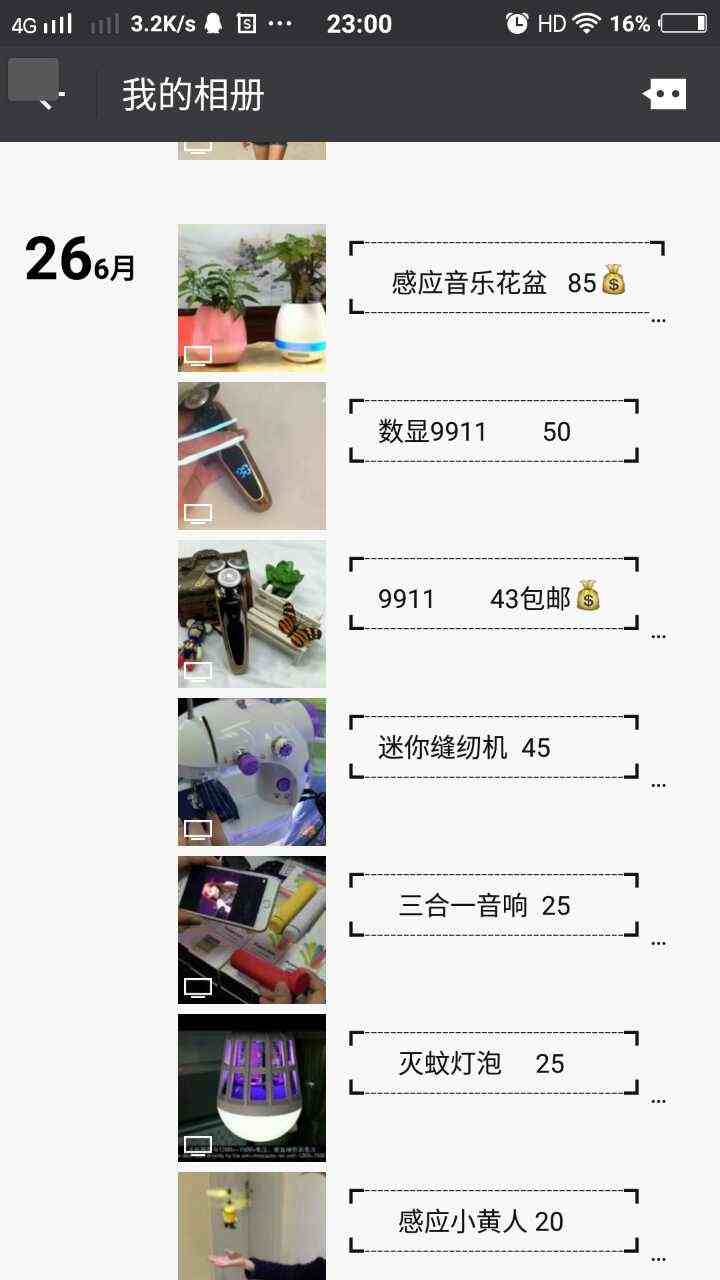Open the 三合一音响 25 post
The width and height of the screenshot is (720, 1280).
click(252, 929)
